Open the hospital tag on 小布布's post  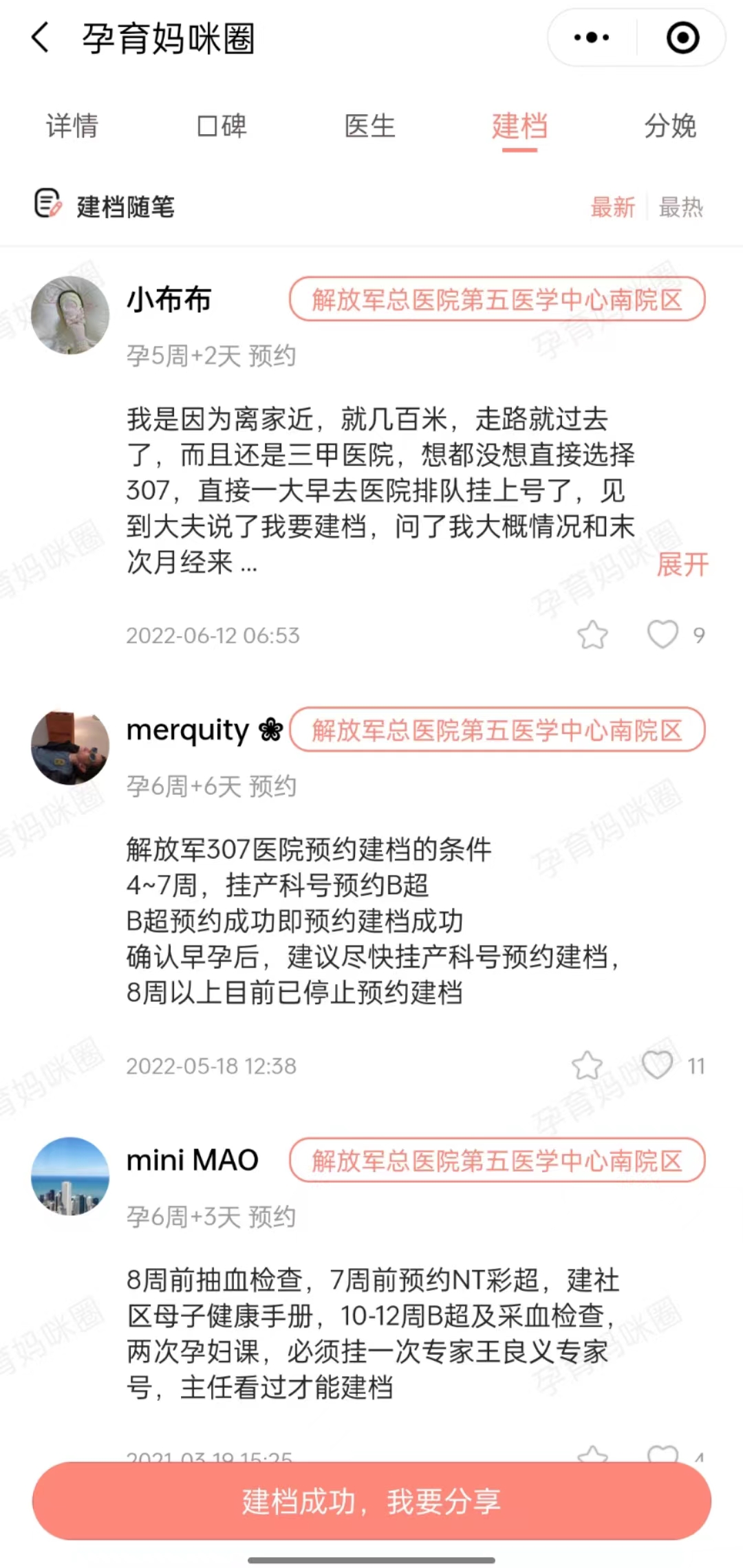[x=497, y=300]
